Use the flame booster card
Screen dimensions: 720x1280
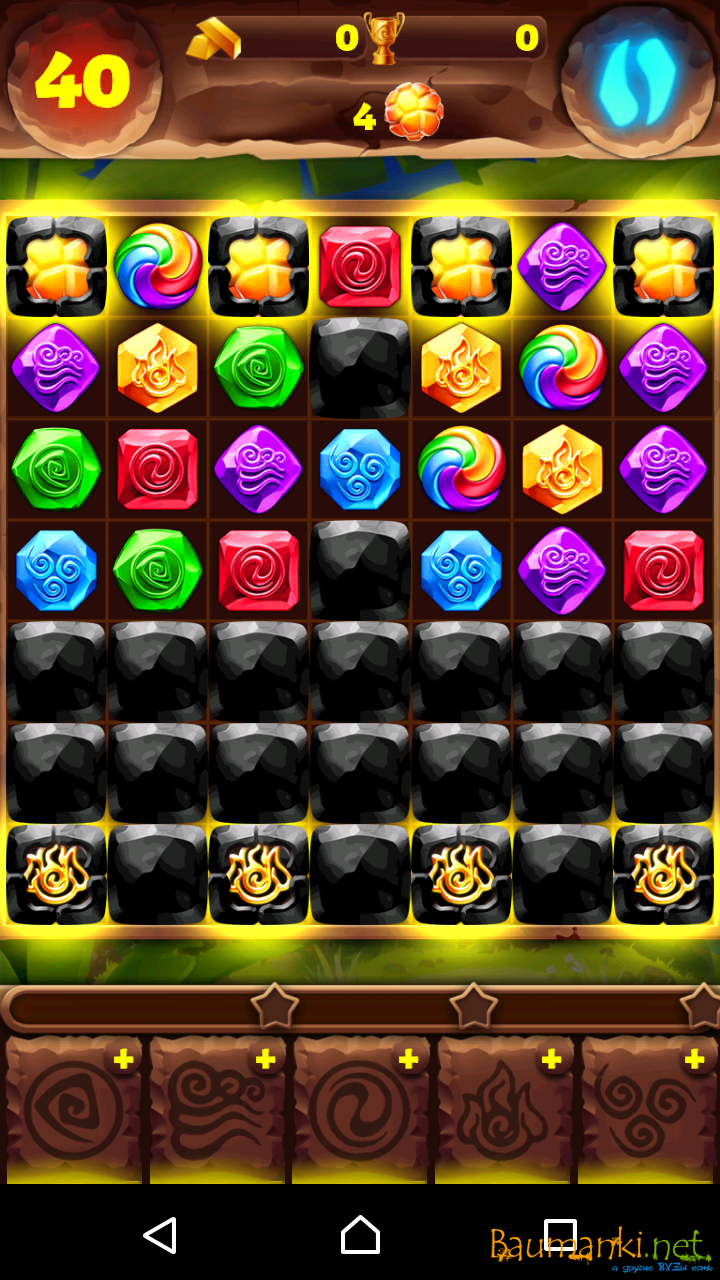tap(505, 1110)
